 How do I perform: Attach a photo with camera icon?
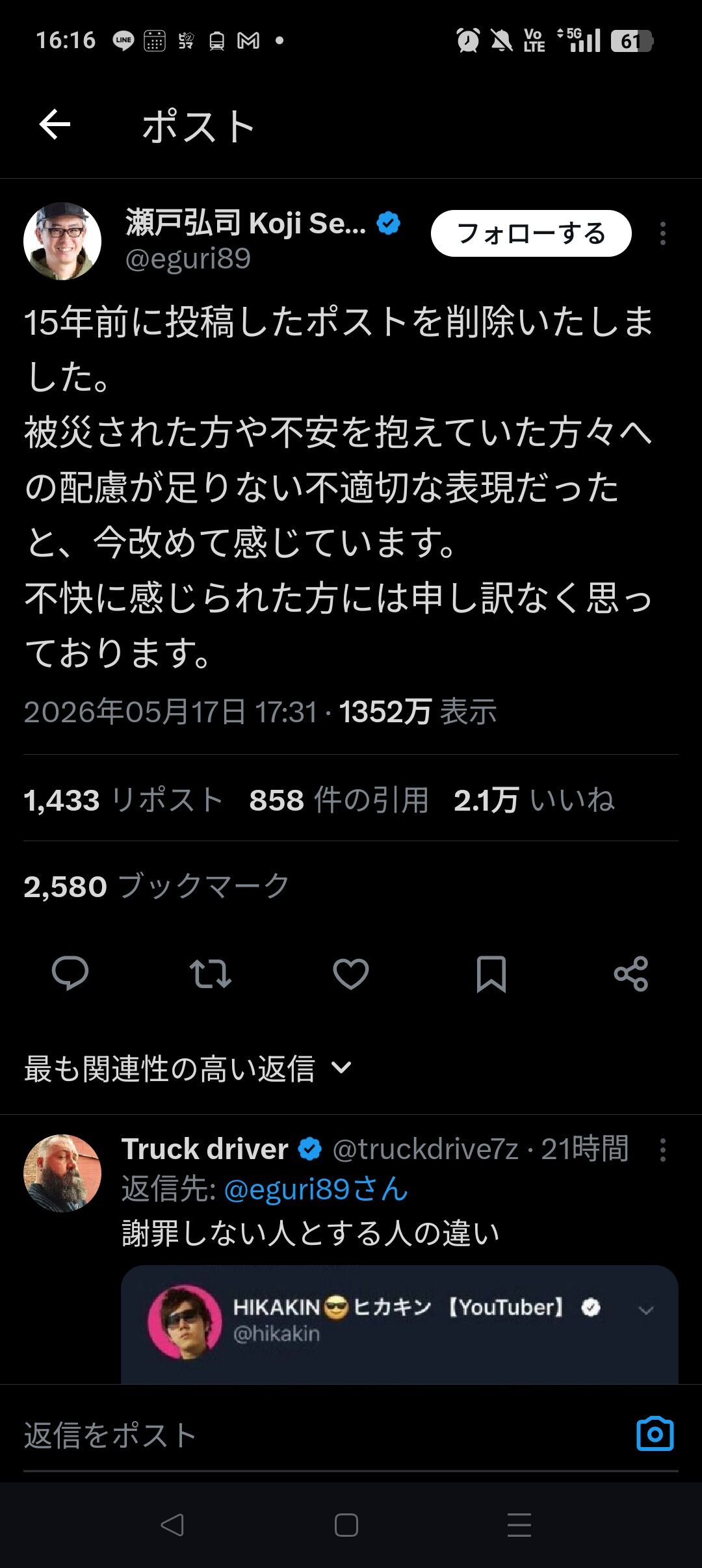[x=655, y=1433]
